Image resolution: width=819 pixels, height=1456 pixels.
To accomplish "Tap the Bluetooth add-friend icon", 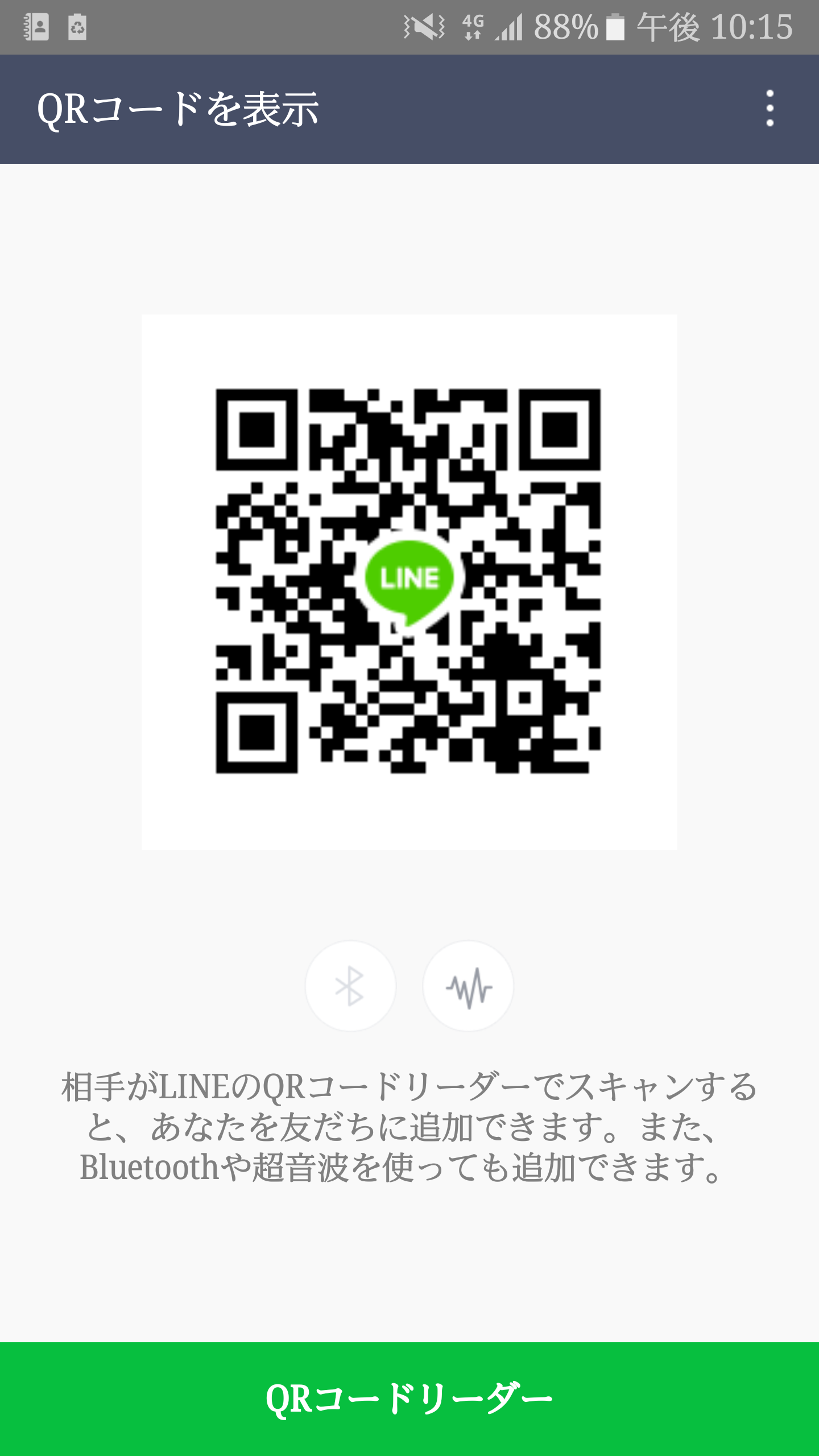I will [x=350, y=986].
